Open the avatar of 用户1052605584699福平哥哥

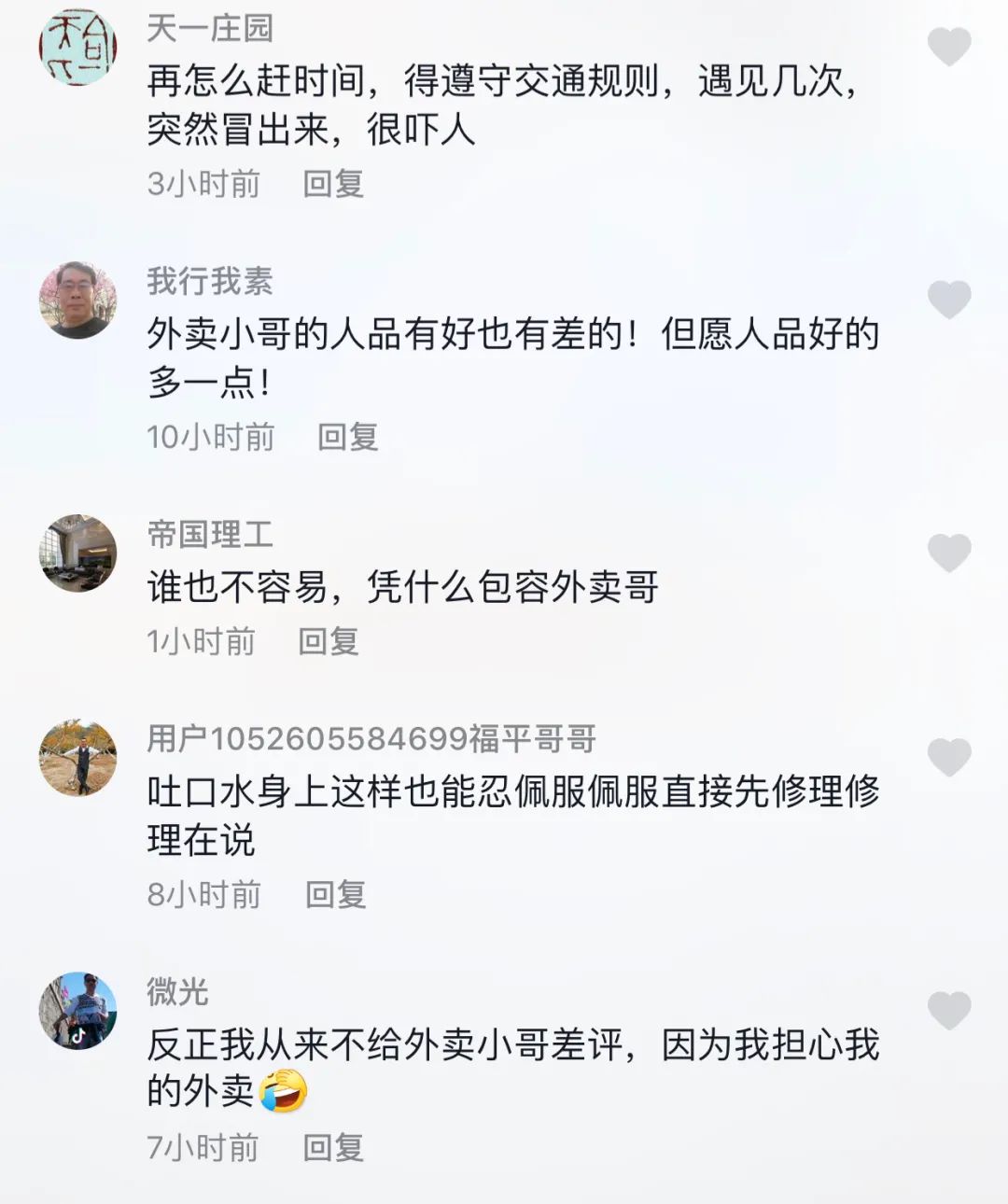coord(77,758)
